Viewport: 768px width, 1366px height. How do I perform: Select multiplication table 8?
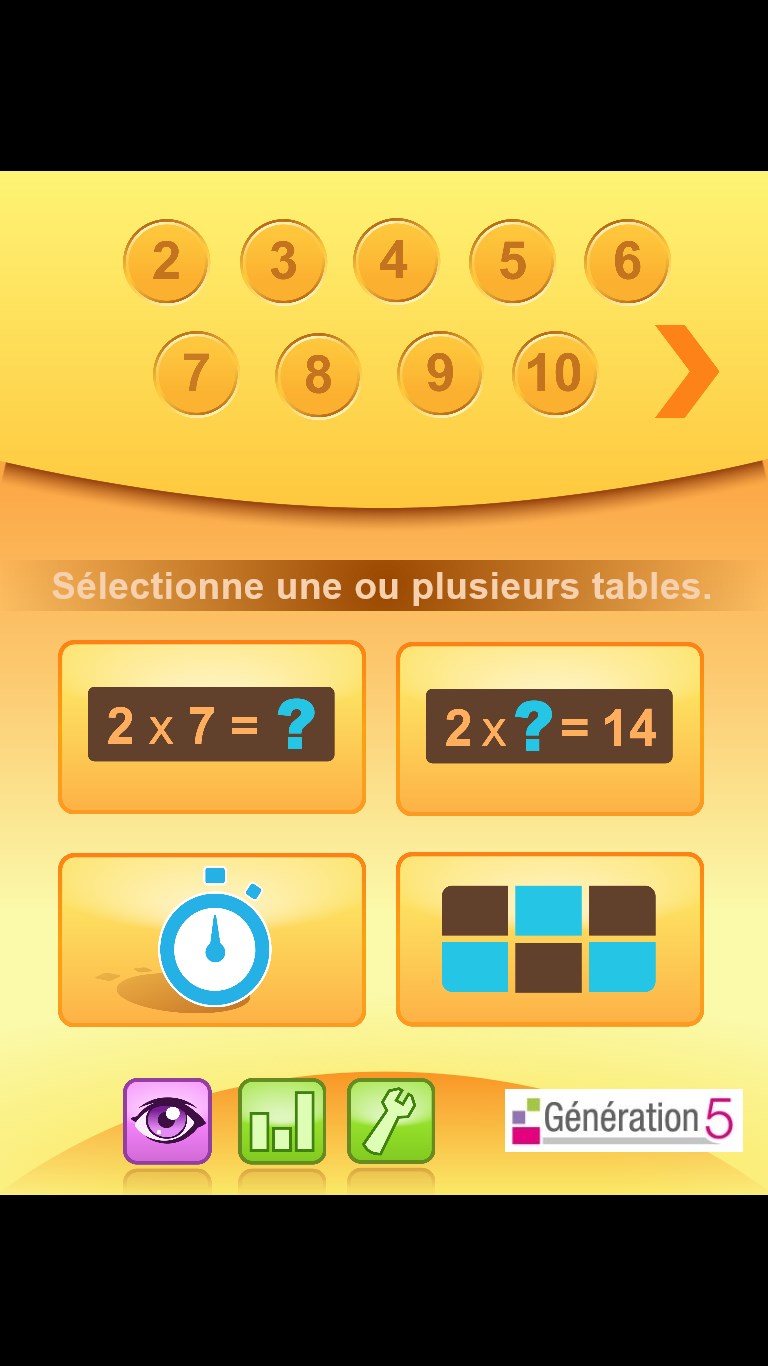click(x=318, y=375)
